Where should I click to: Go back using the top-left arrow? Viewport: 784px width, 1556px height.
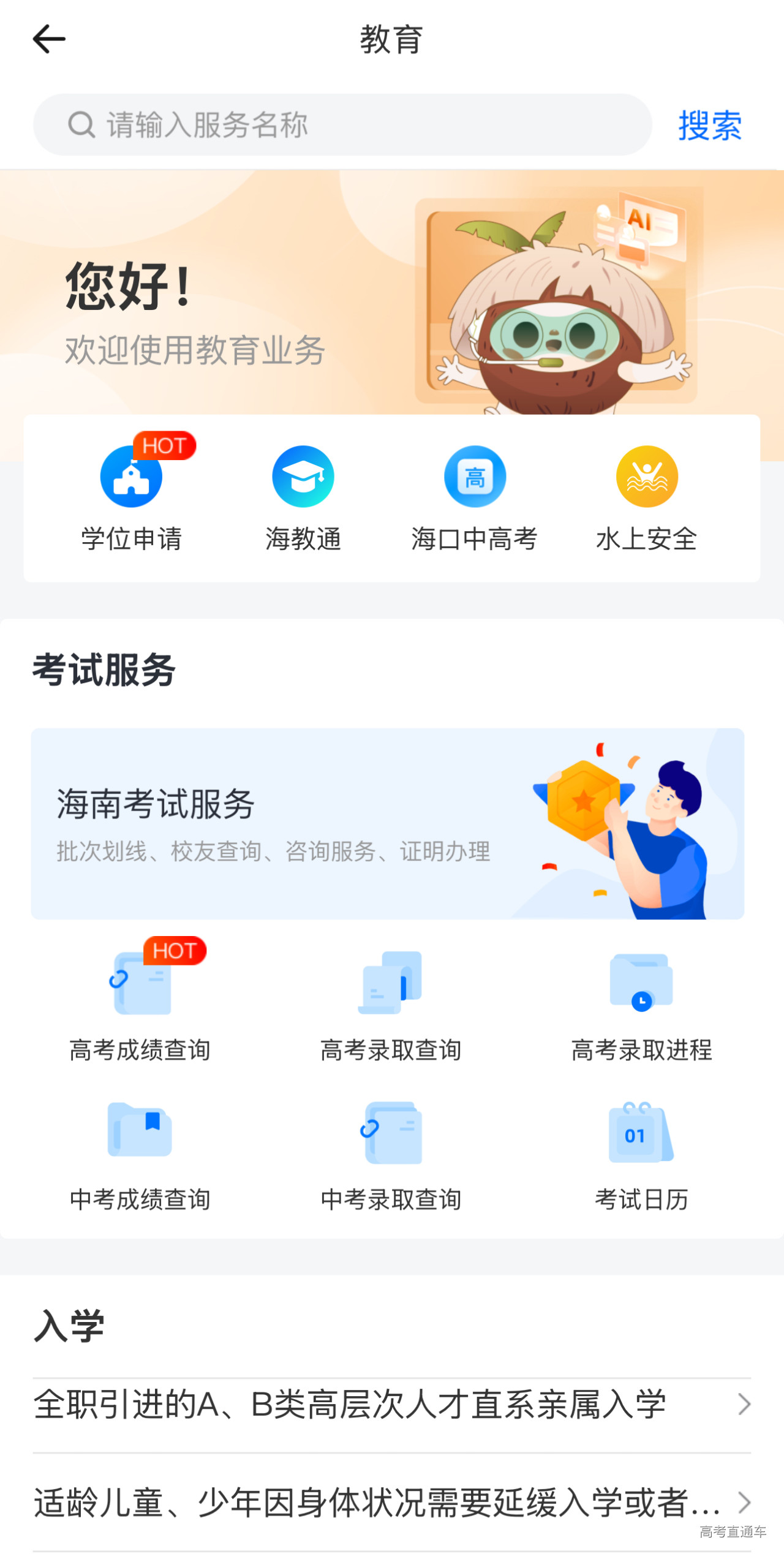(49, 39)
